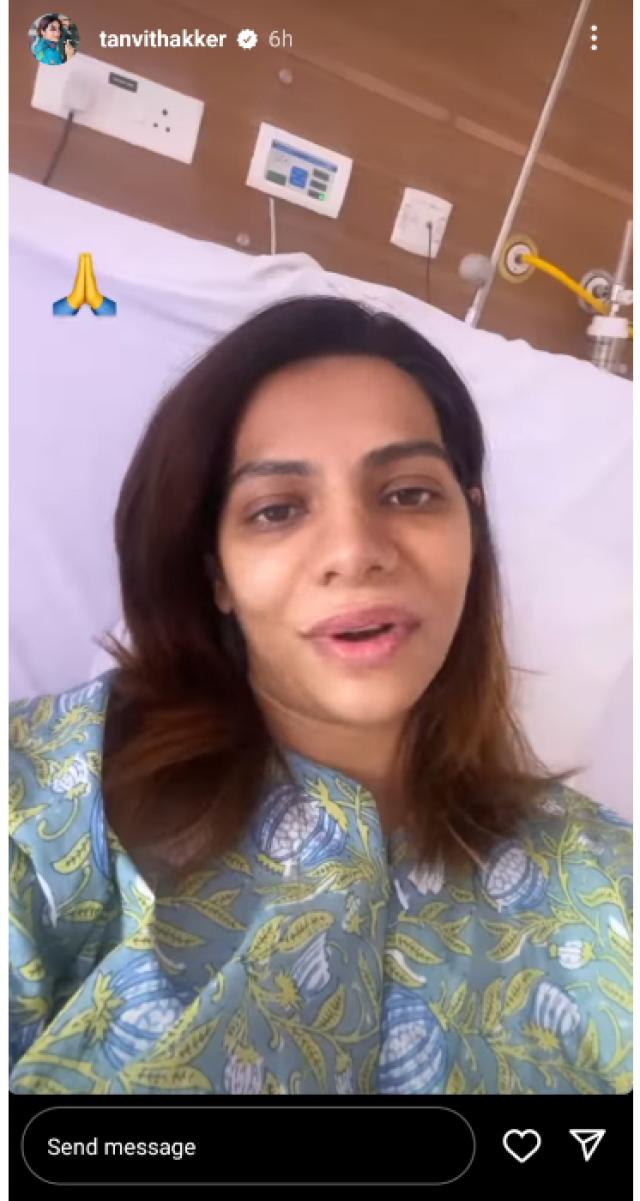Tap the tanvithakker username
Image resolution: width=640 pixels, height=1201 pixels.
163,39
